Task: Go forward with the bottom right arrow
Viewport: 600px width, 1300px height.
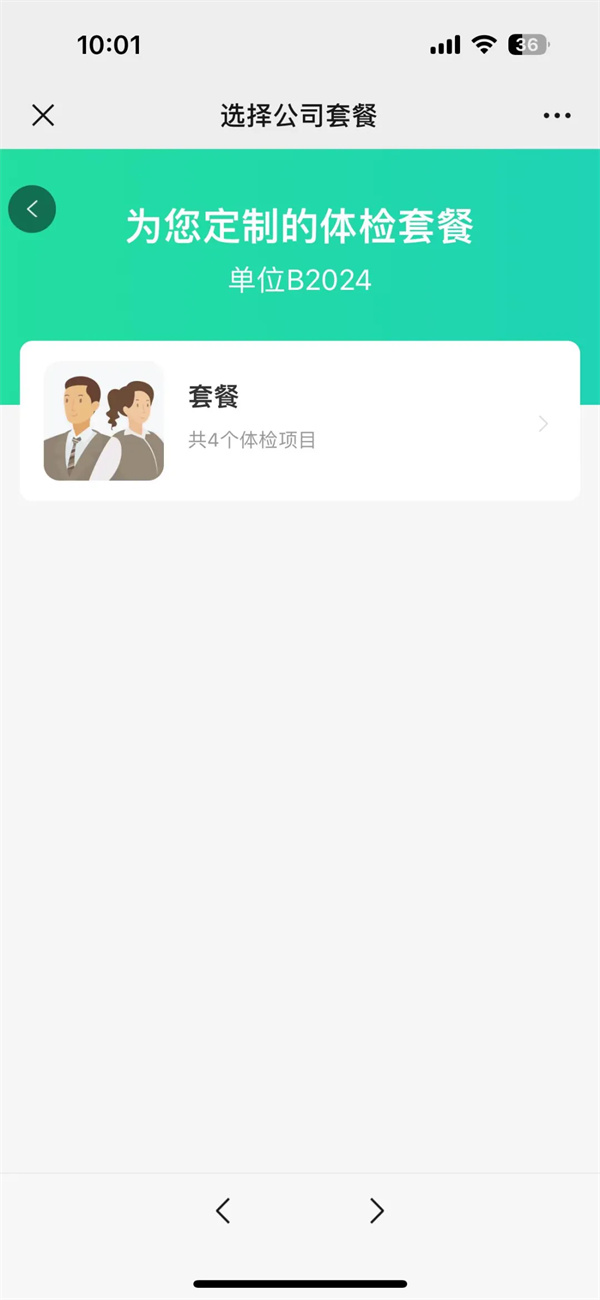Action: pos(377,1211)
